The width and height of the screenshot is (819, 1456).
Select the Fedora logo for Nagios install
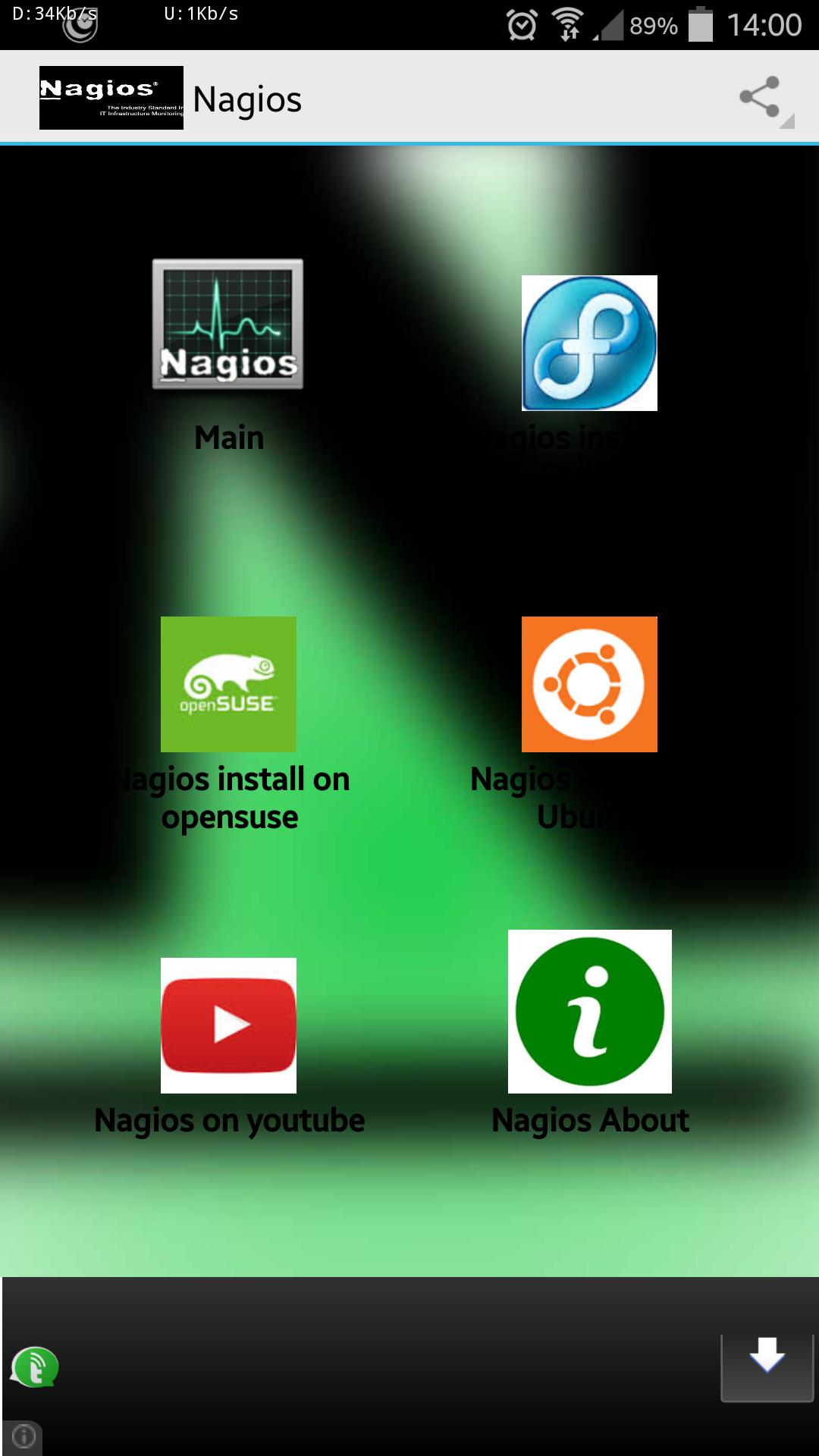[589, 343]
